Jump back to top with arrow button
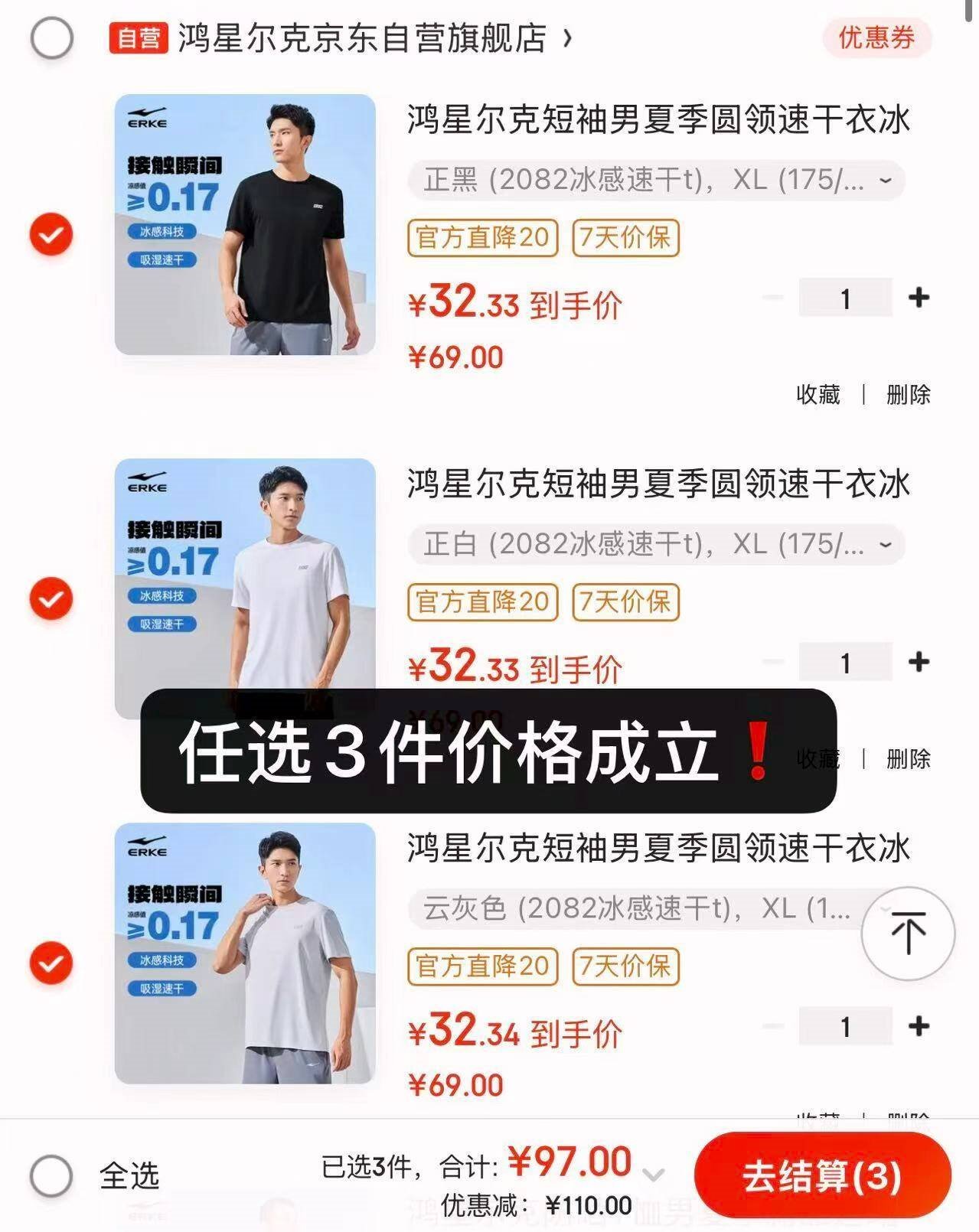 [x=908, y=934]
